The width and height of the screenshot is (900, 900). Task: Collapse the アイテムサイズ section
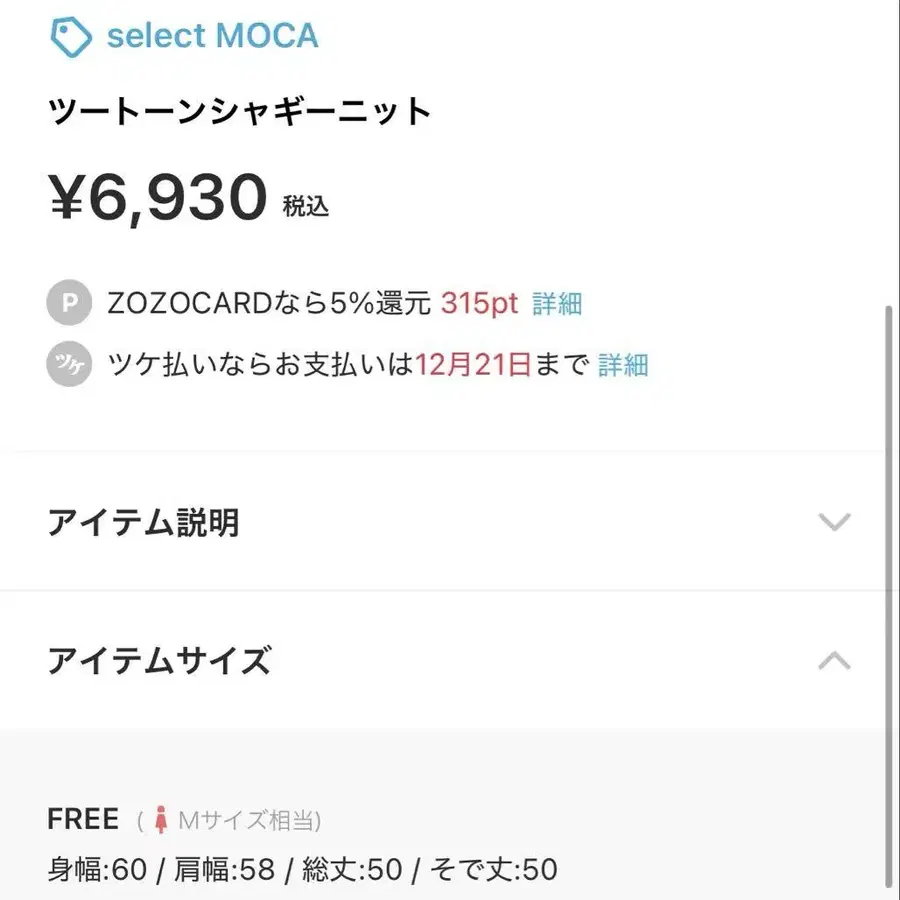click(x=450, y=661)
